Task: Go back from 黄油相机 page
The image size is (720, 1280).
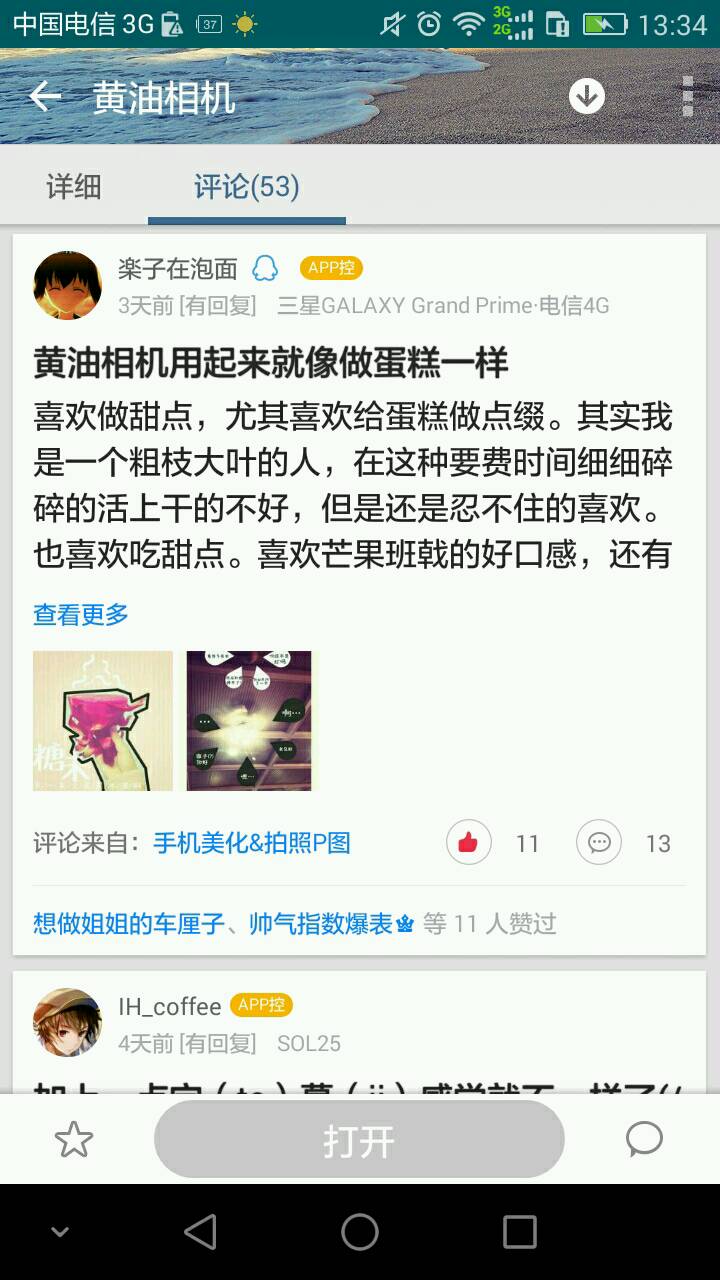Action: coord(45,97)
